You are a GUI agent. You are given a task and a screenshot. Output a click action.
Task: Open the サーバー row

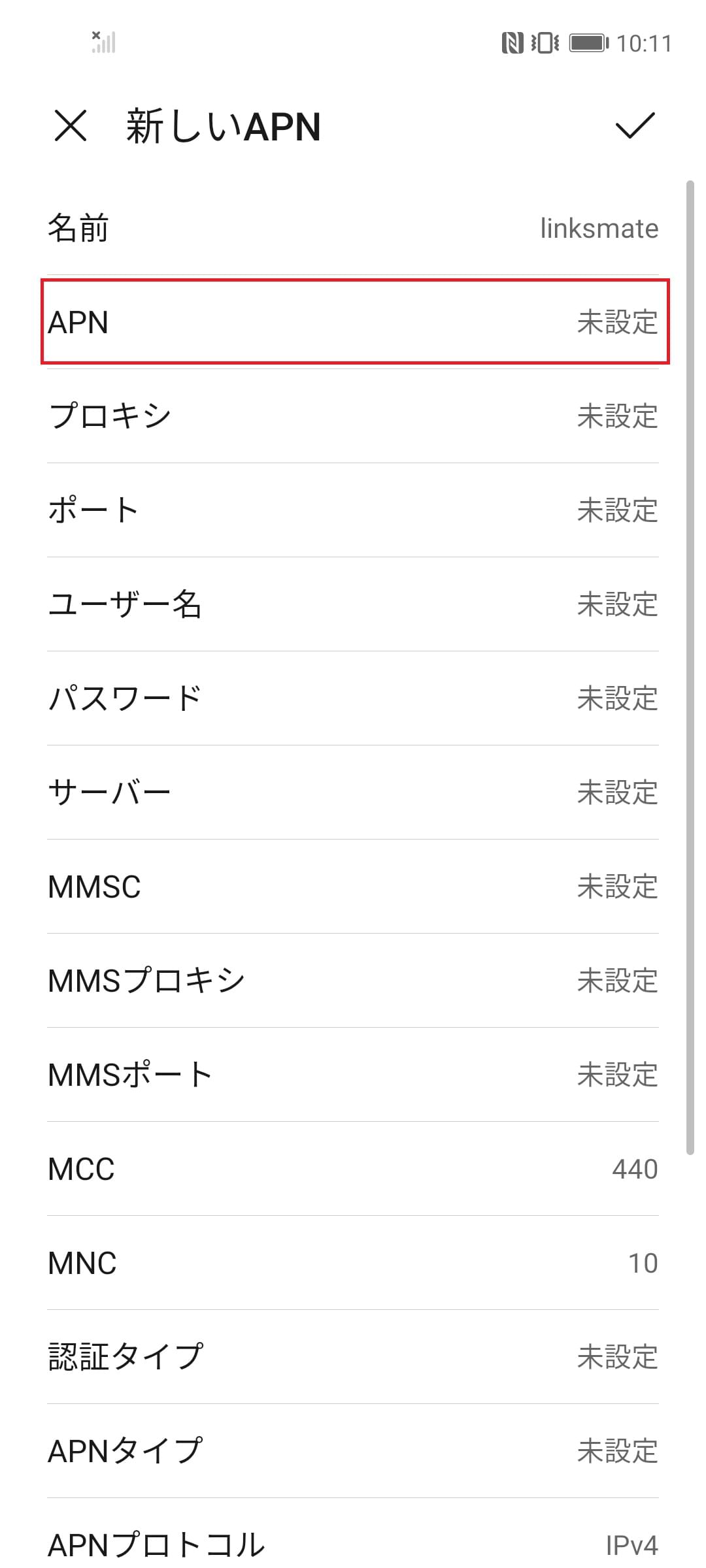353,792
